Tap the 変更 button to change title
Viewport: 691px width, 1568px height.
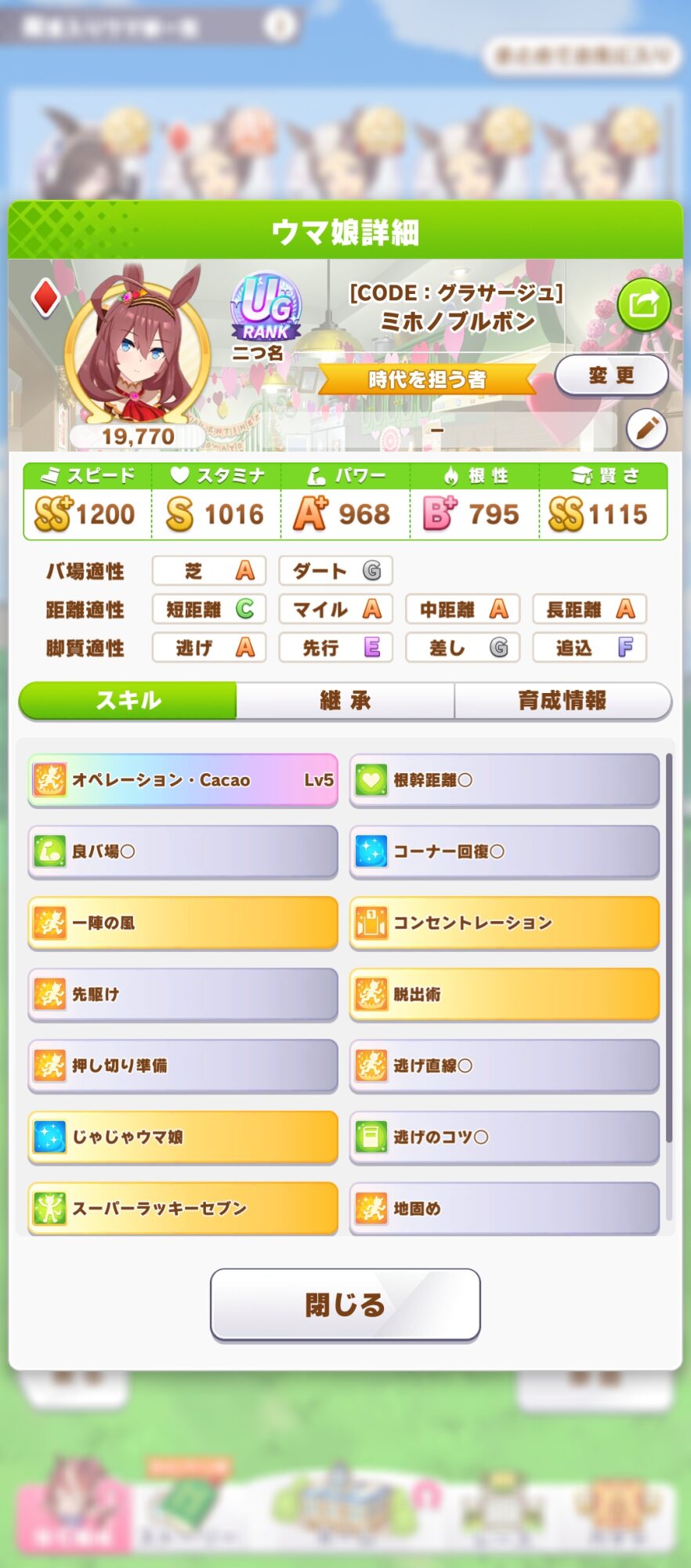coord(611,376)
